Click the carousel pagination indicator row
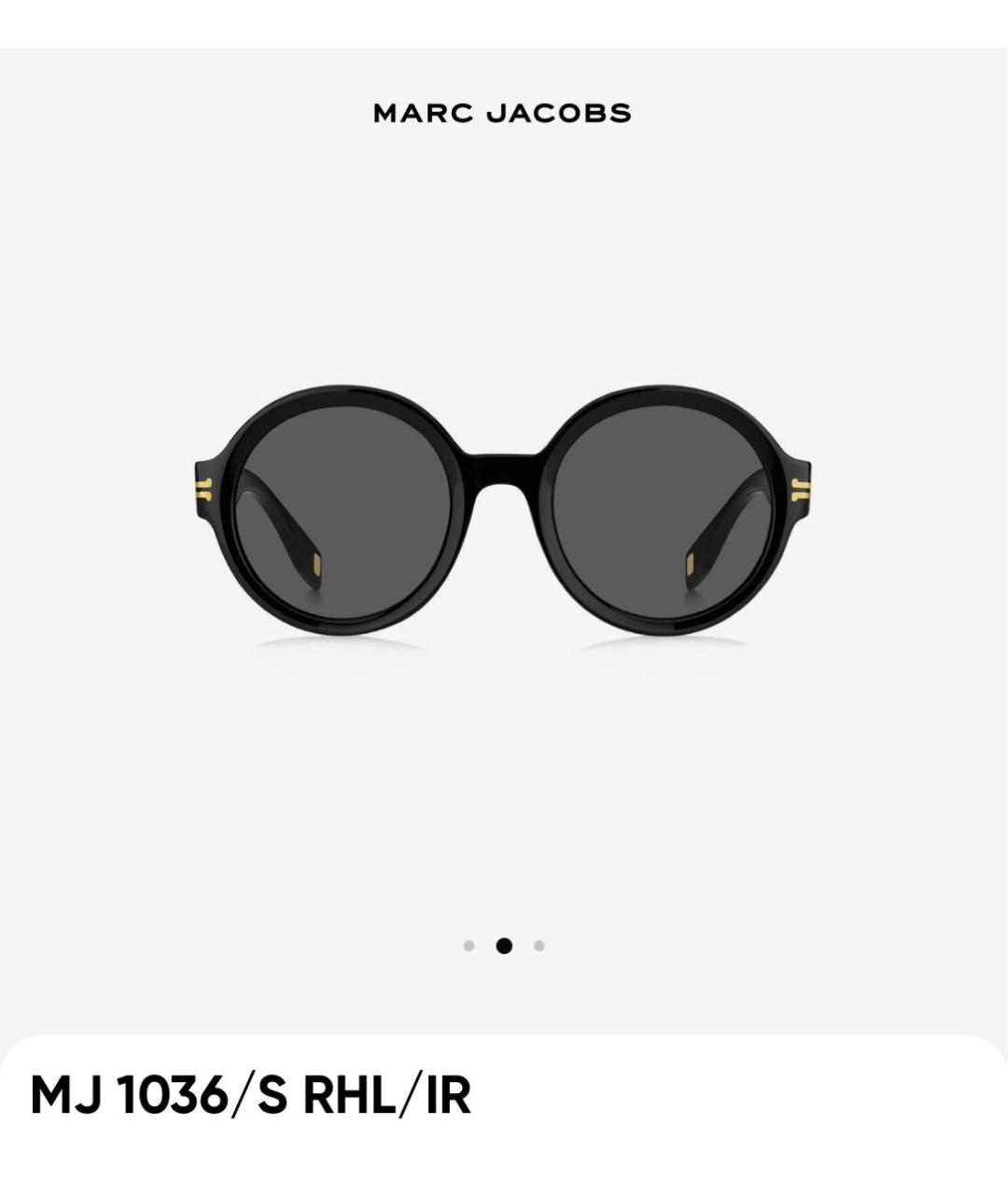 503,947
